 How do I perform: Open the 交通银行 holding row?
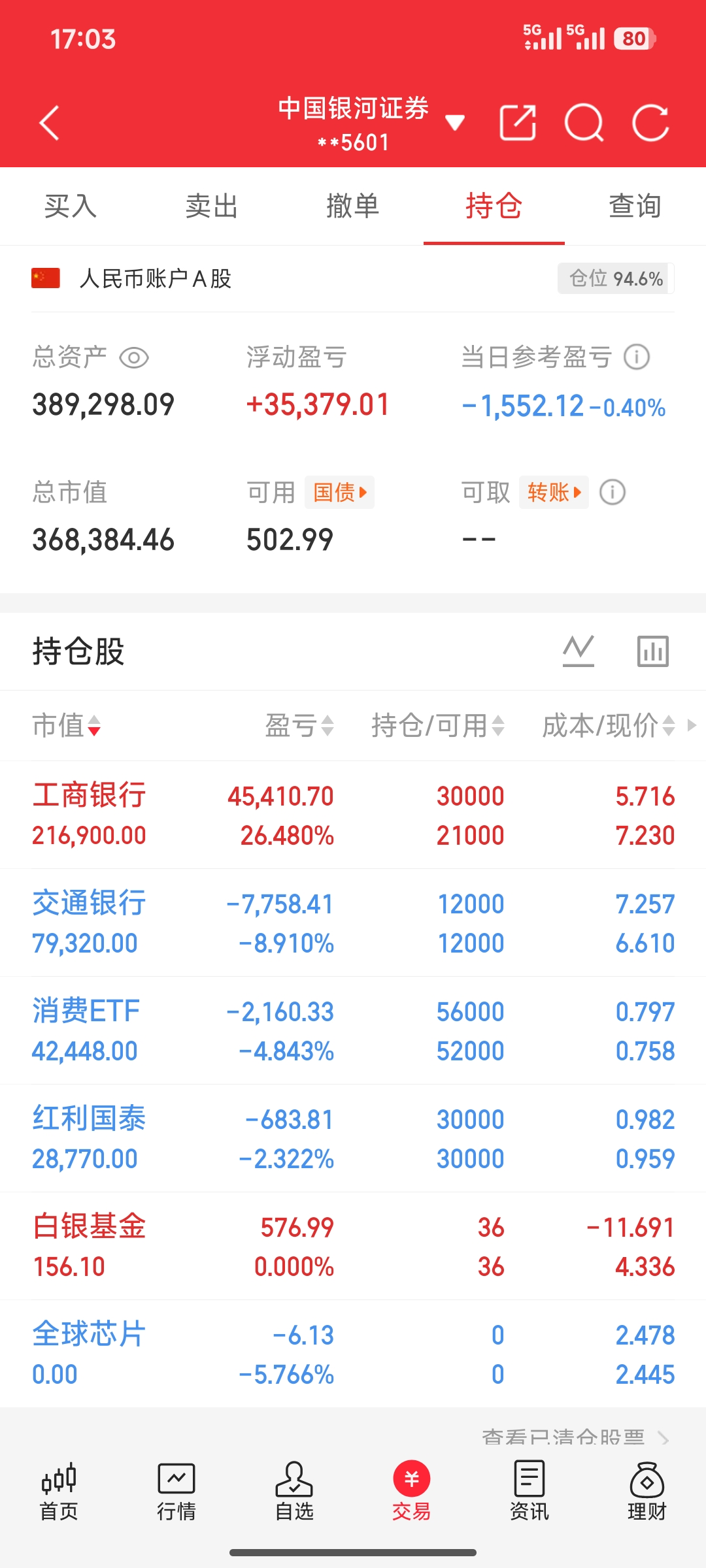(x=353, y=923)
